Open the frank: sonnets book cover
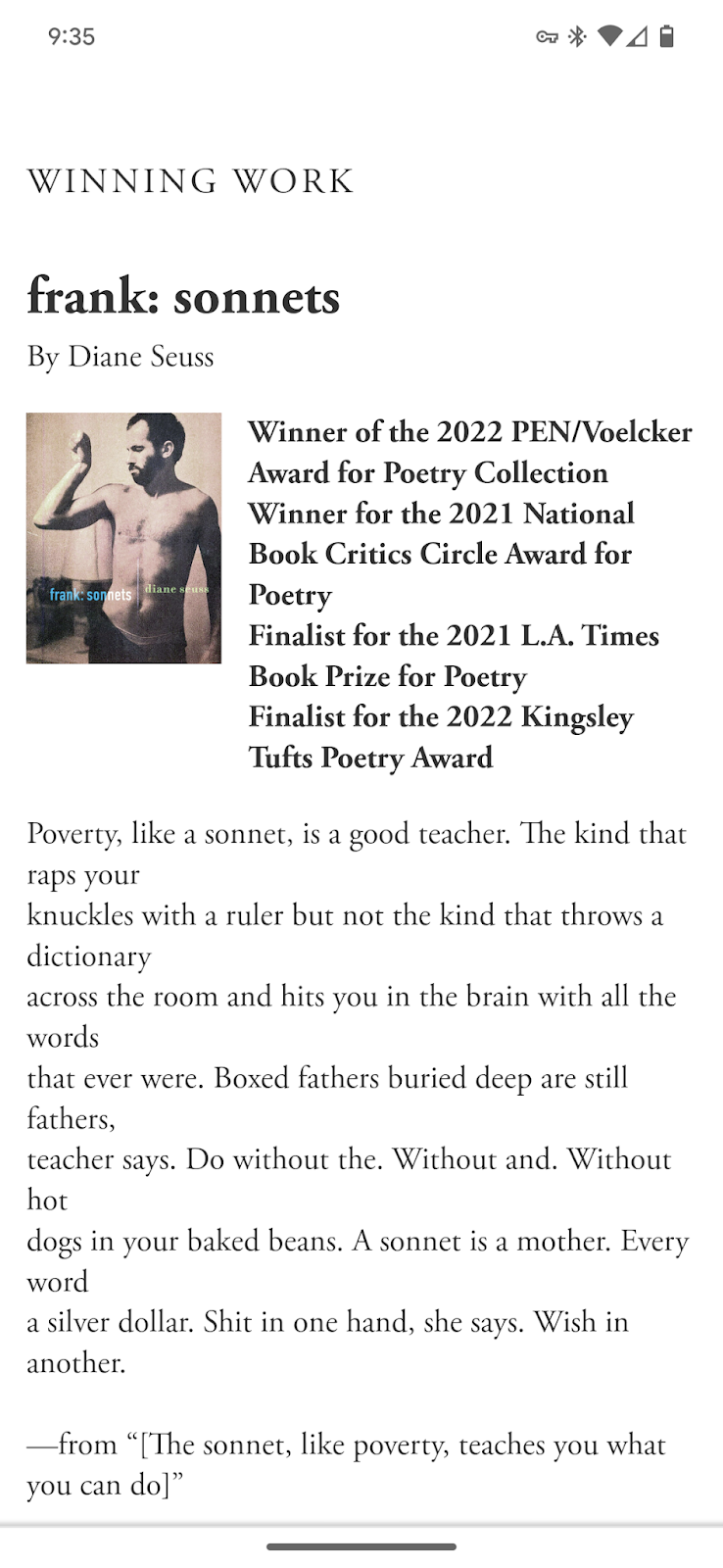The height and width of the screenshot is (1568, 723). [x=123, y=538]
